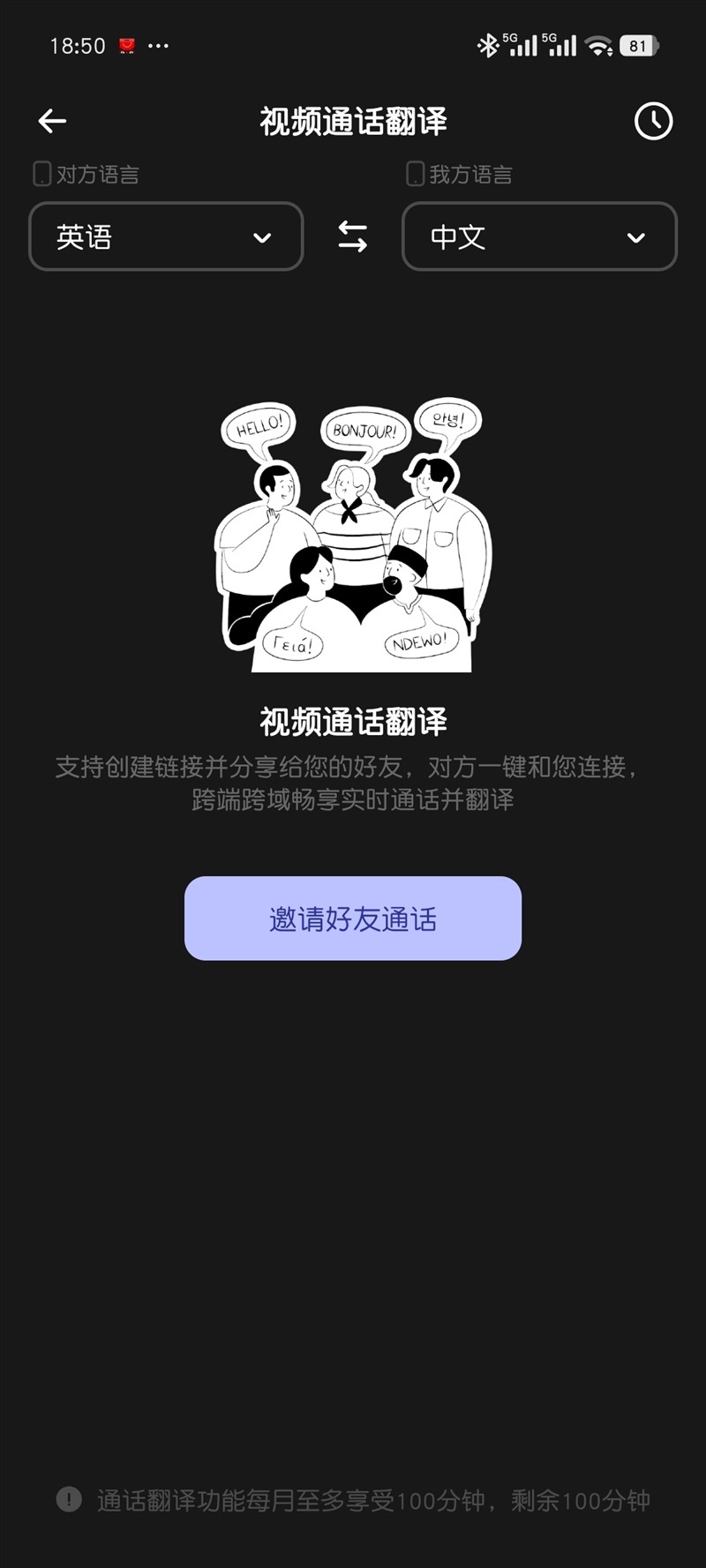Open translation history via the clock icon
Image resolution: width=706 pixels, height=1568 pixels.
pos(653,121)
